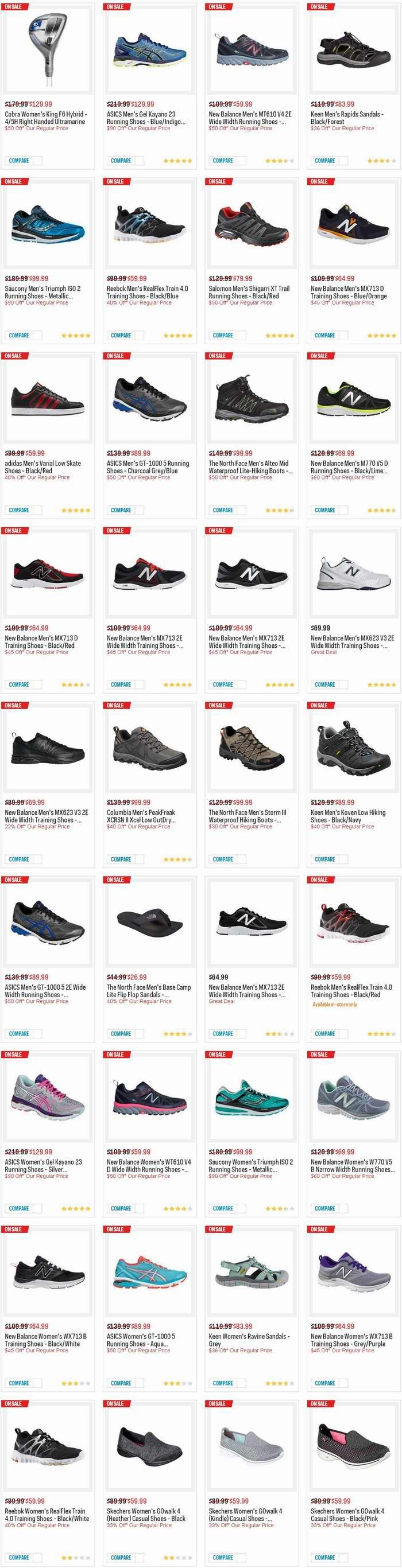Open Cobra Women's King F6 Hybrid product
This screenshot has height=1568, width=402.
[x=46, y=118]
